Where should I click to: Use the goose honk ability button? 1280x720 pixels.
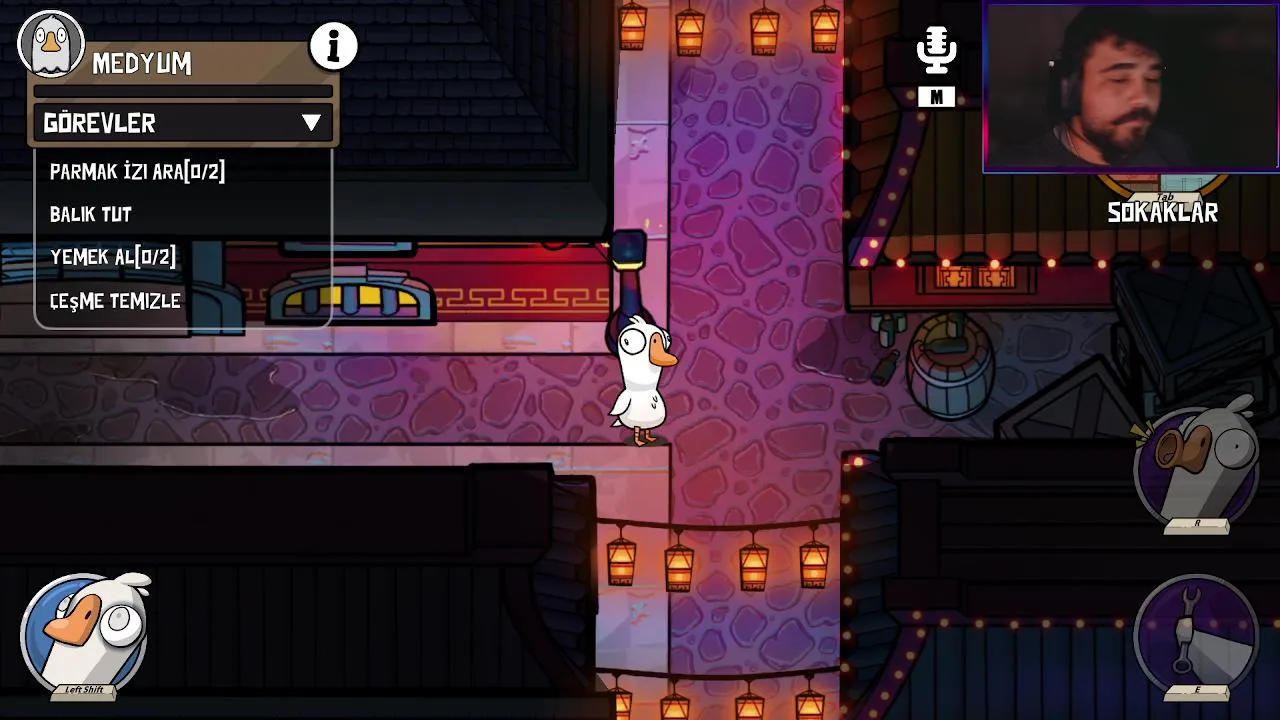click(x=1197, y=467)
